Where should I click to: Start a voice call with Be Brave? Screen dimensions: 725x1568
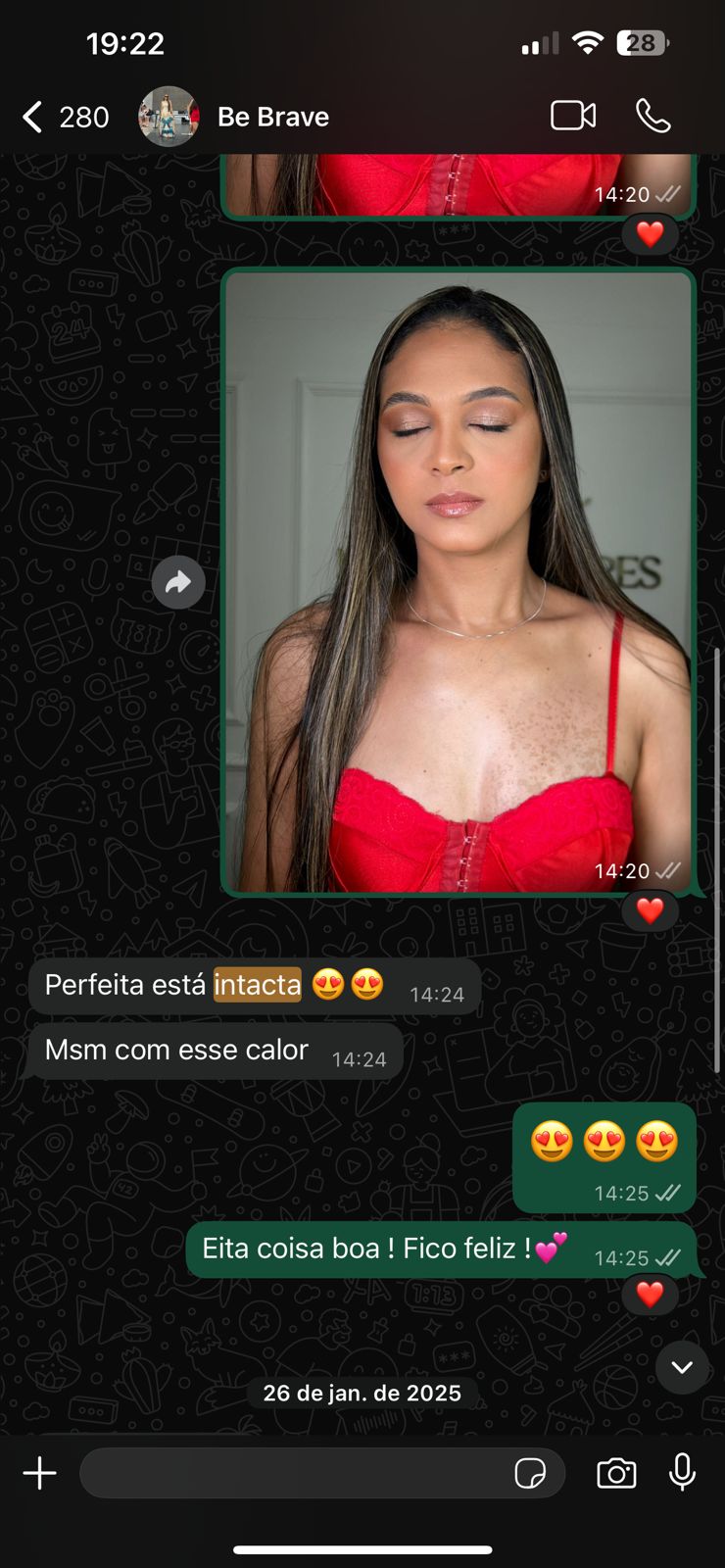point(653,116)
